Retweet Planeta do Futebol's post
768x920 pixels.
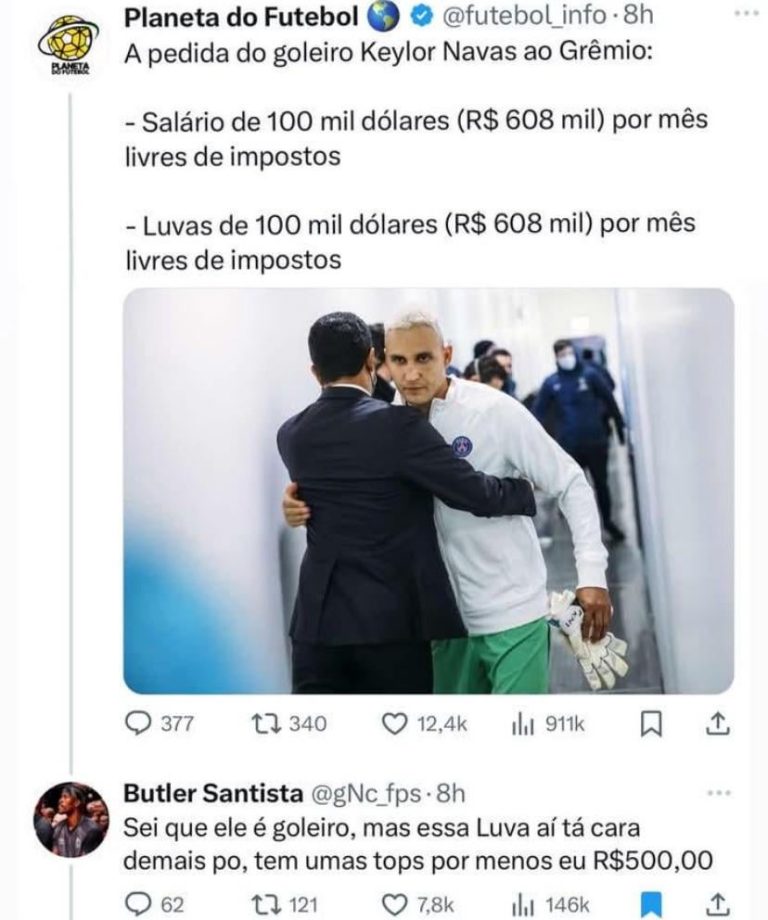262,724
